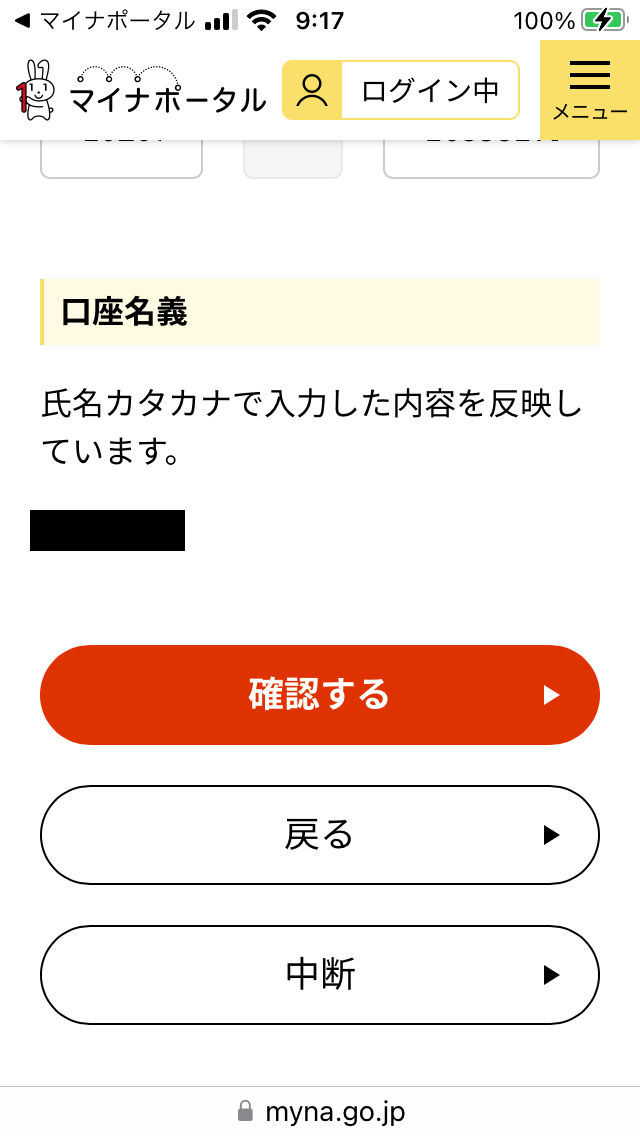Go back with the 戻る button
This screenshot has height=1136, width=640.
[x=320, y=835]
